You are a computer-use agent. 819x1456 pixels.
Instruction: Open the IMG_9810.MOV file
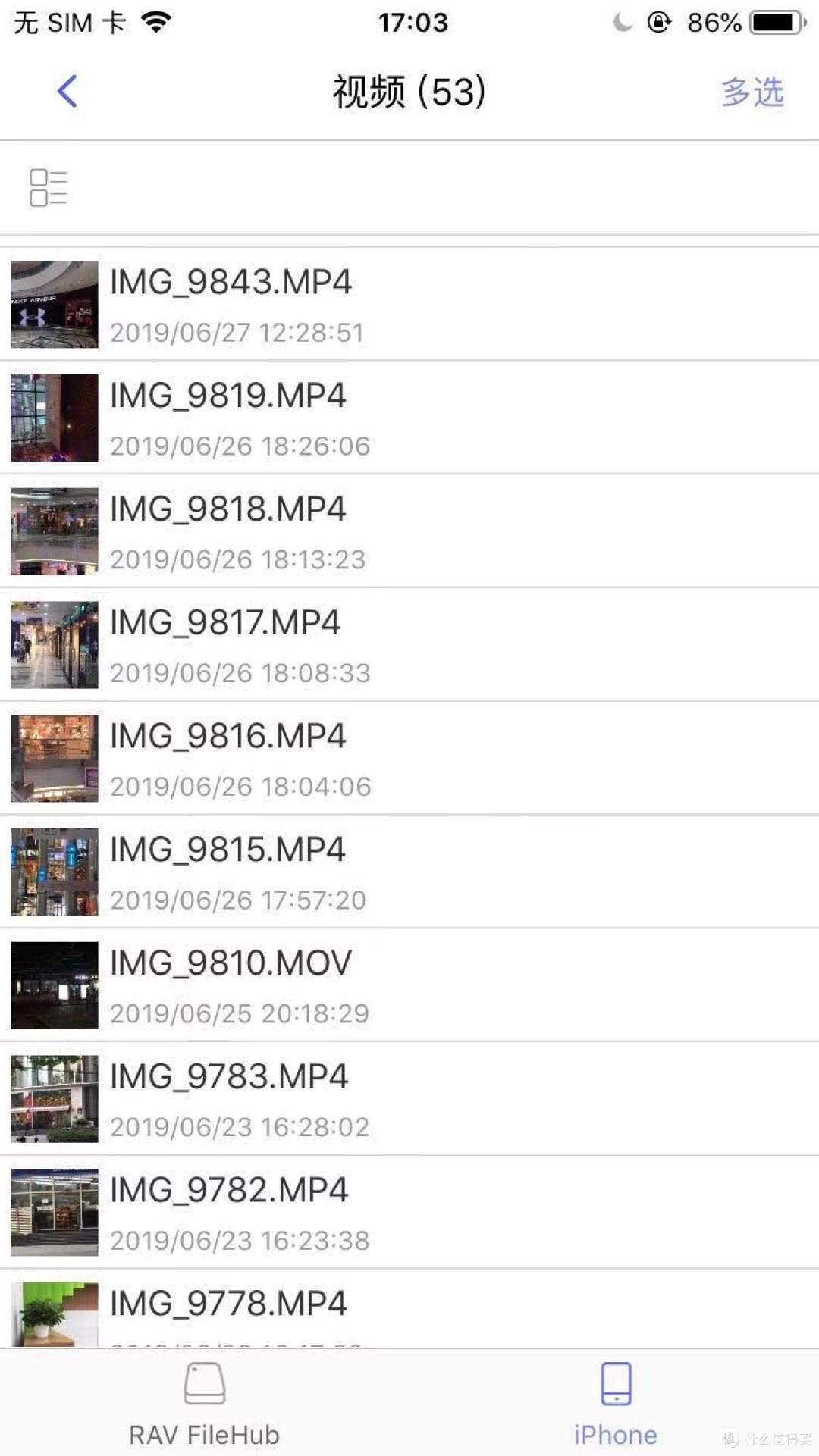pyautogui.click(x=409, y=985)
